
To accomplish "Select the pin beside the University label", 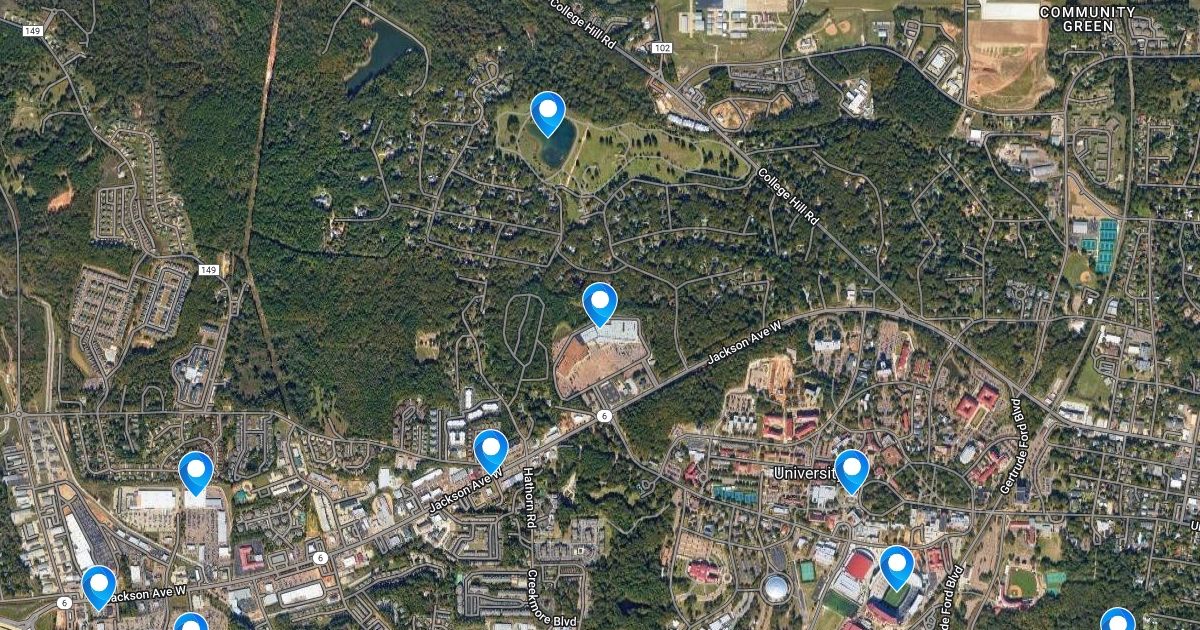I will point(851,468).
